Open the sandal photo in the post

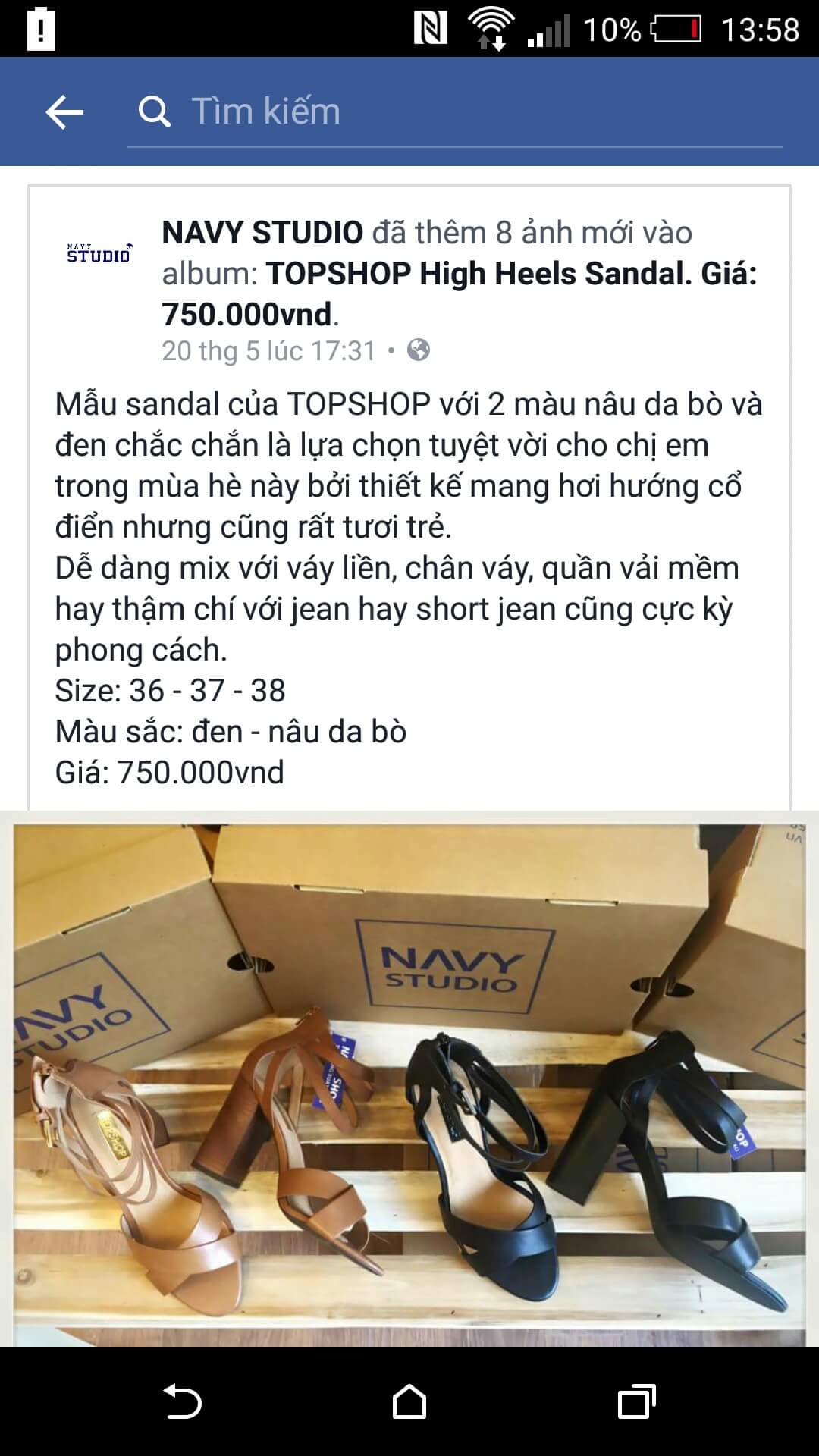(409, 1084)
